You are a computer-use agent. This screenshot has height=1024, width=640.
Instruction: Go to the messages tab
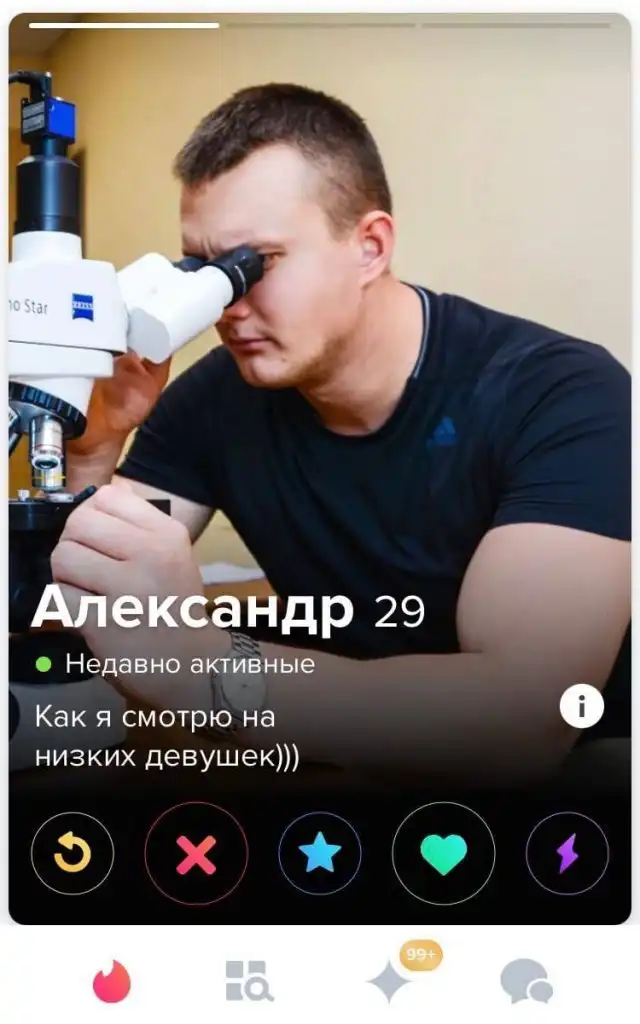pos(526,981)
